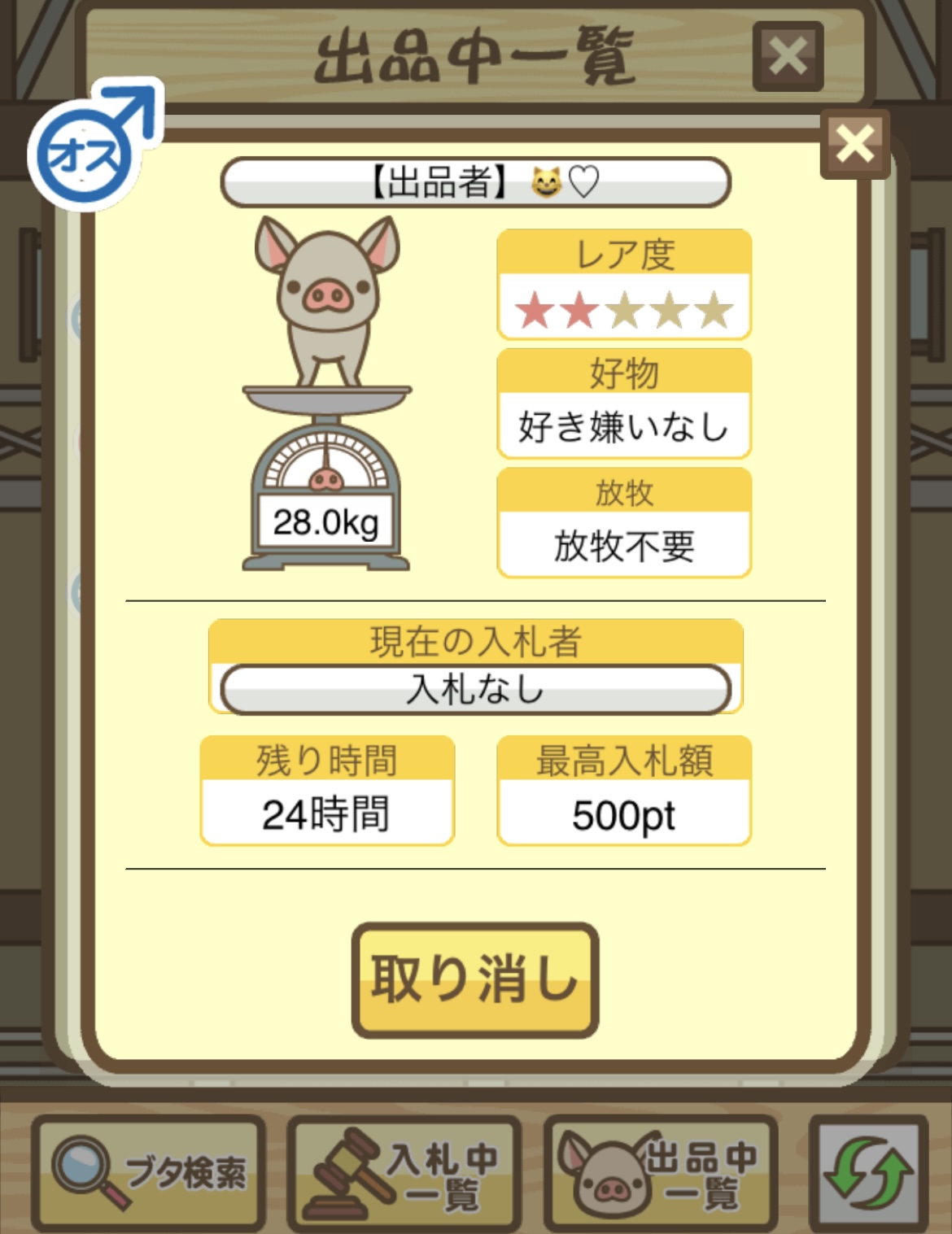Screen dimensions: 952x1234
Task: Open ブタ検索 pig search
Action: [x=150, y=1172]
